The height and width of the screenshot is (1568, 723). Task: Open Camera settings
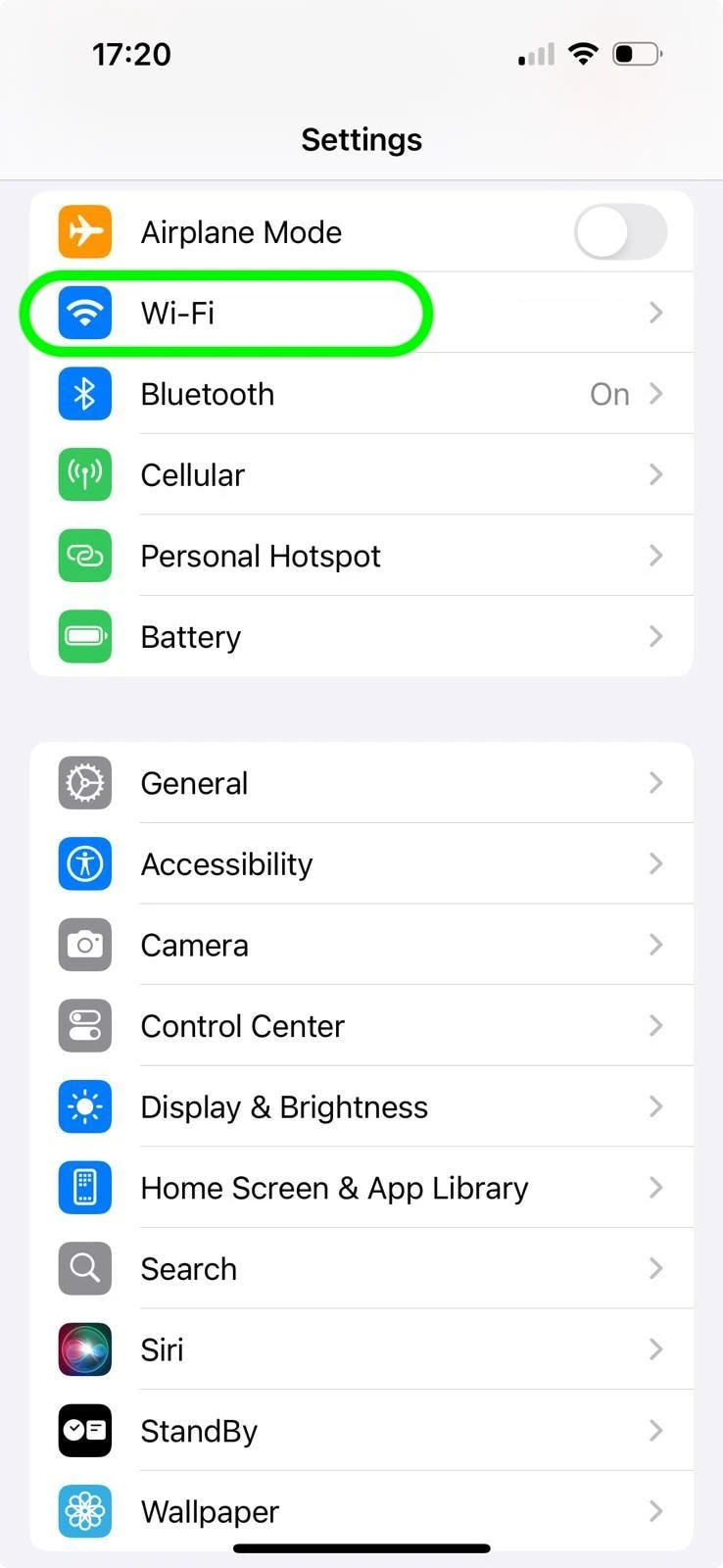pos(361,945)
